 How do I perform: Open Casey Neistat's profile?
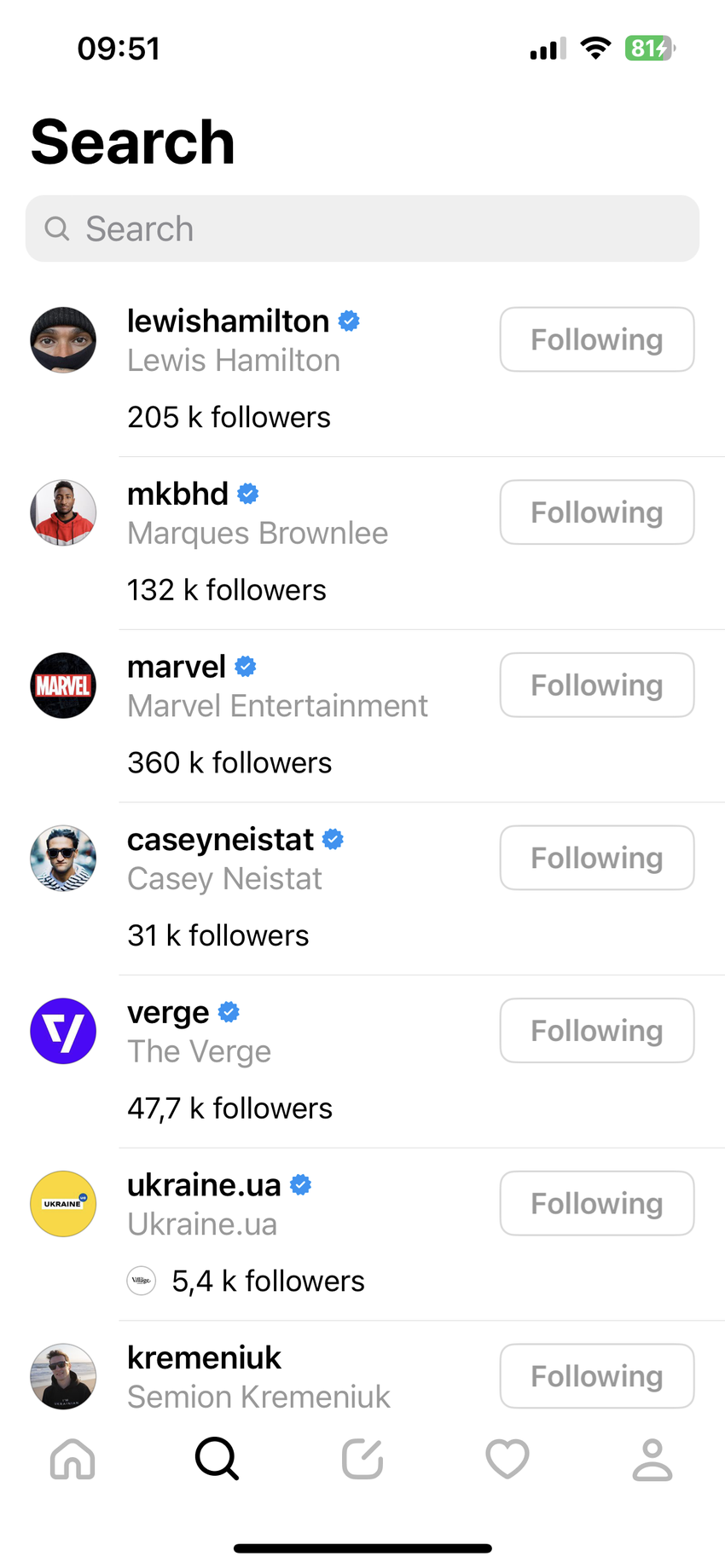220,840
